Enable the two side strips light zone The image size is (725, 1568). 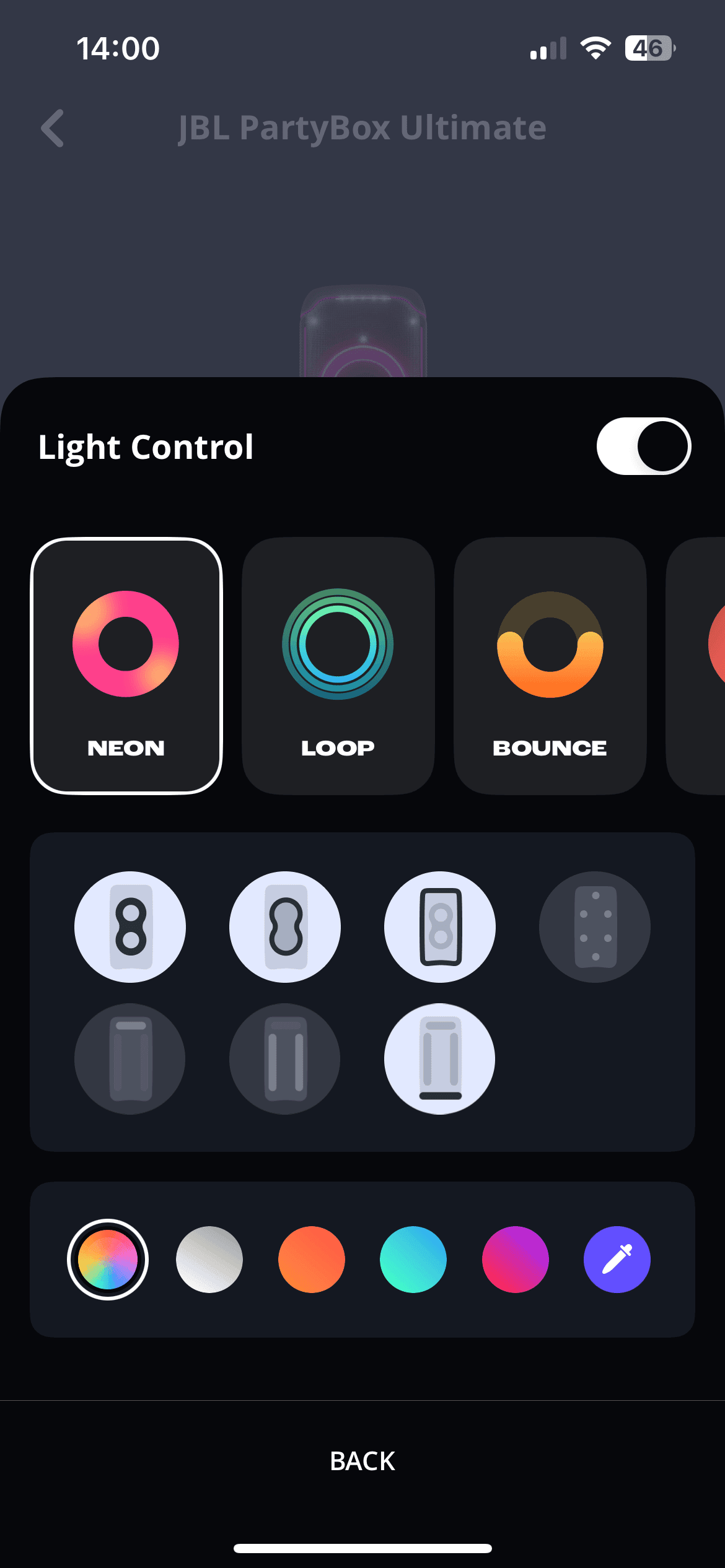(285, 1058)
